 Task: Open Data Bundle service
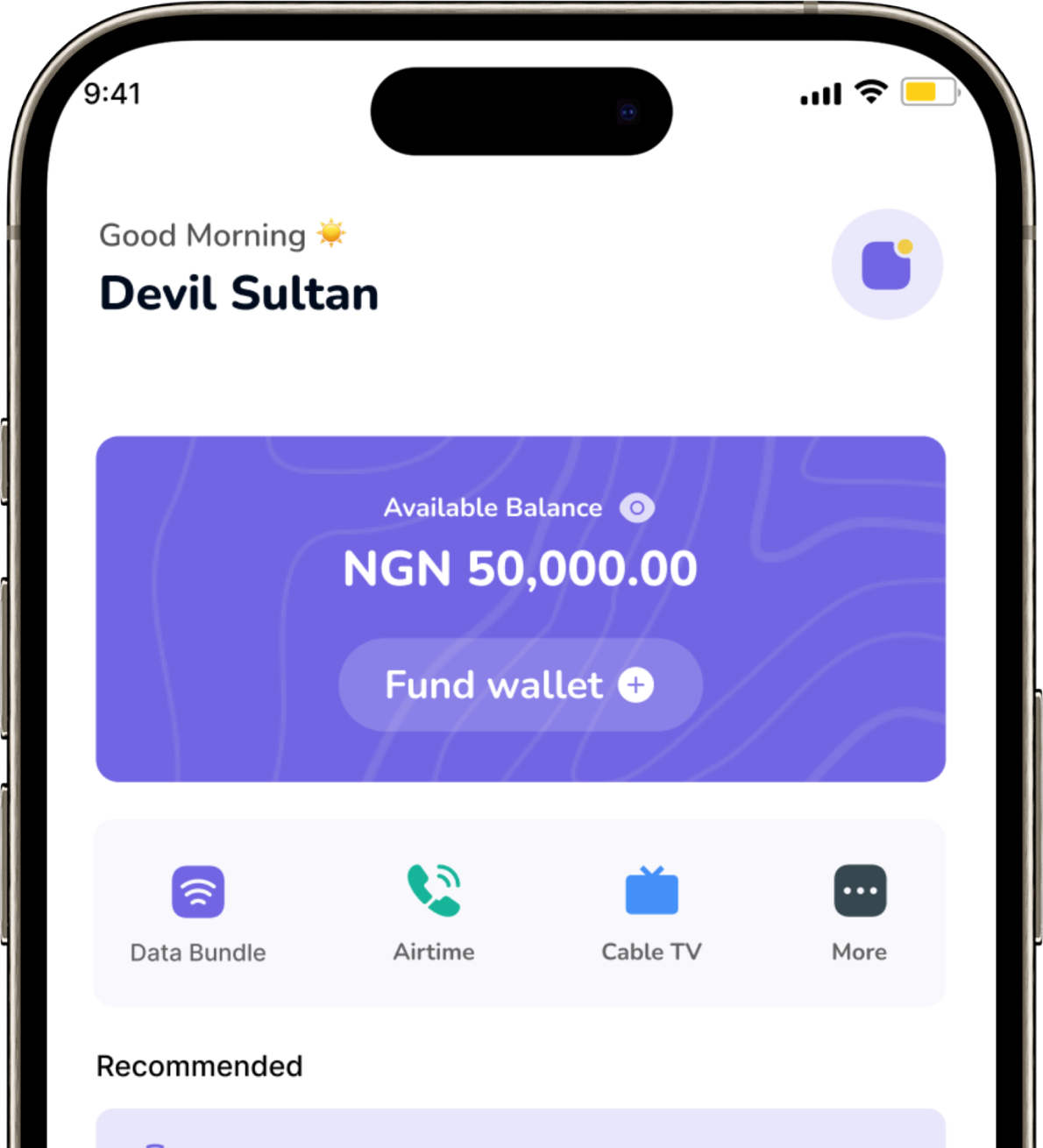198,912
